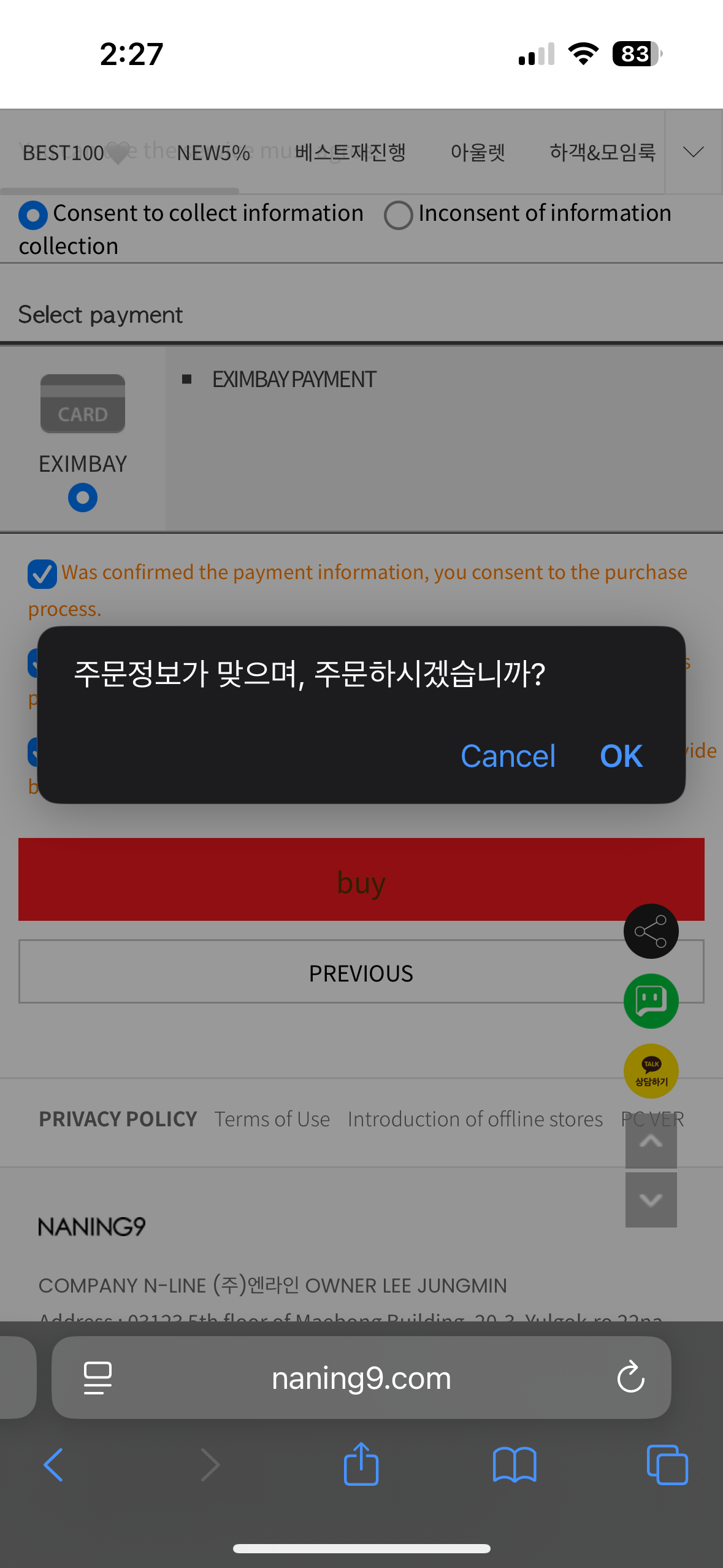Viewport: 723px width, 1568px height.
Task: Show open Safari tabs
Action: tap(667, 1465)
